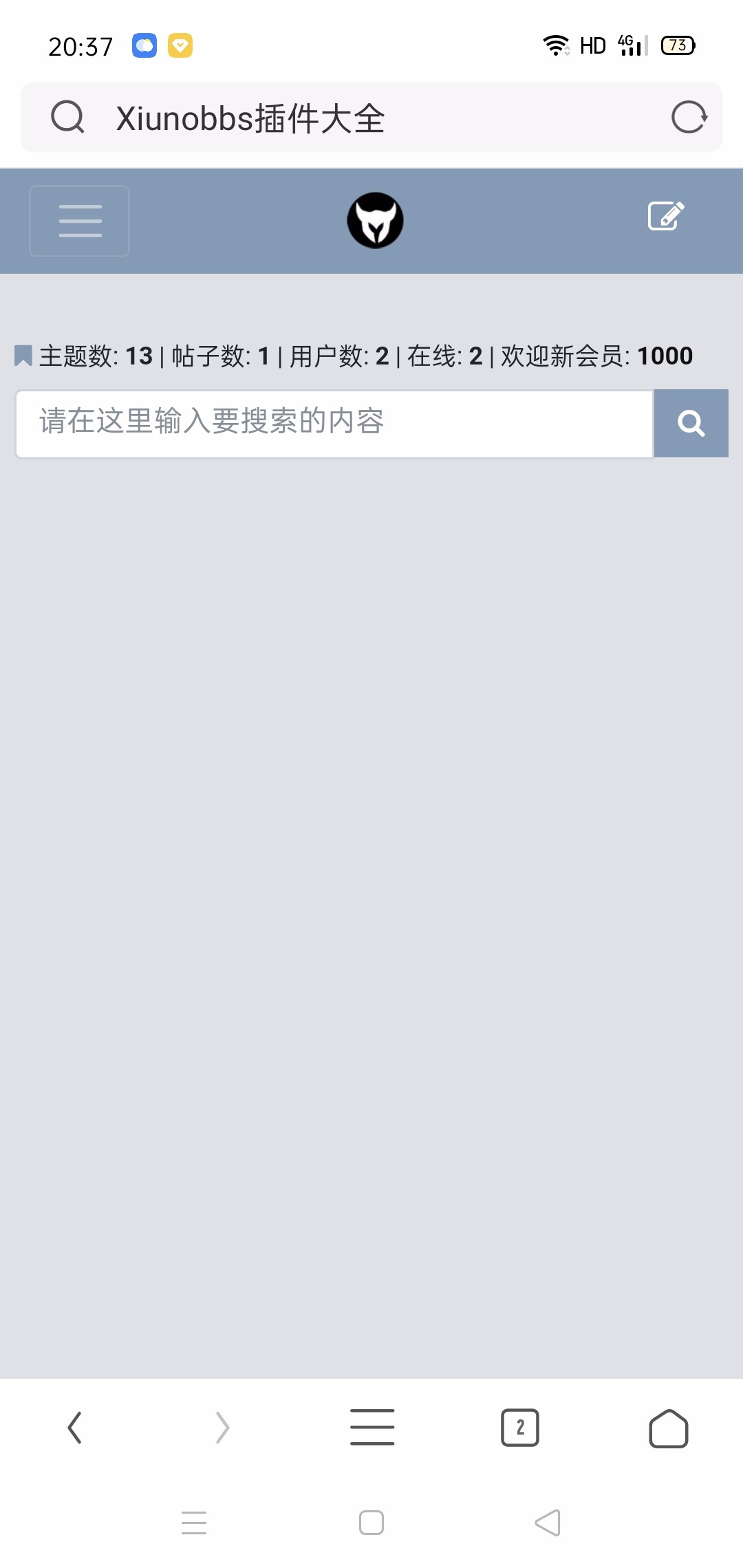Image resolution: width=743 pixels, height=1568 pixels.
Task: Tap the system back triangle
Action: (x=548, y=1523)
